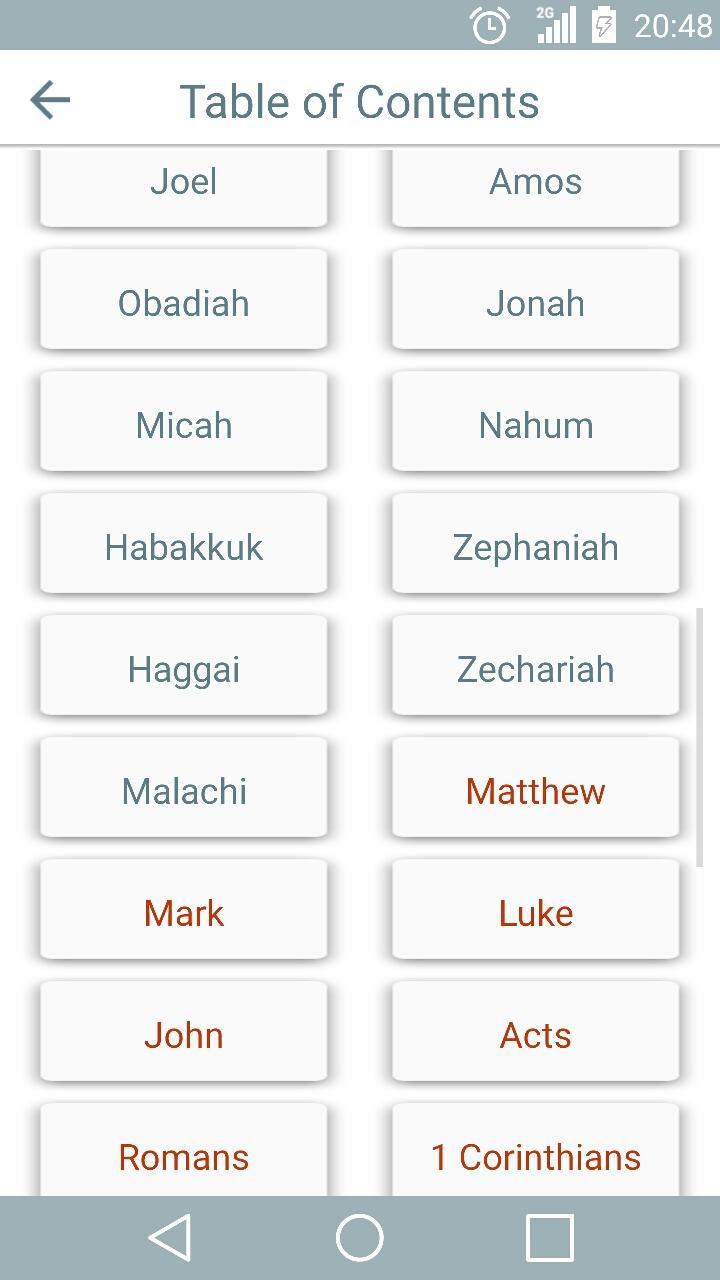Choose the Micah book button
This screenshot has height=1280, width=720.
(184, 424)
